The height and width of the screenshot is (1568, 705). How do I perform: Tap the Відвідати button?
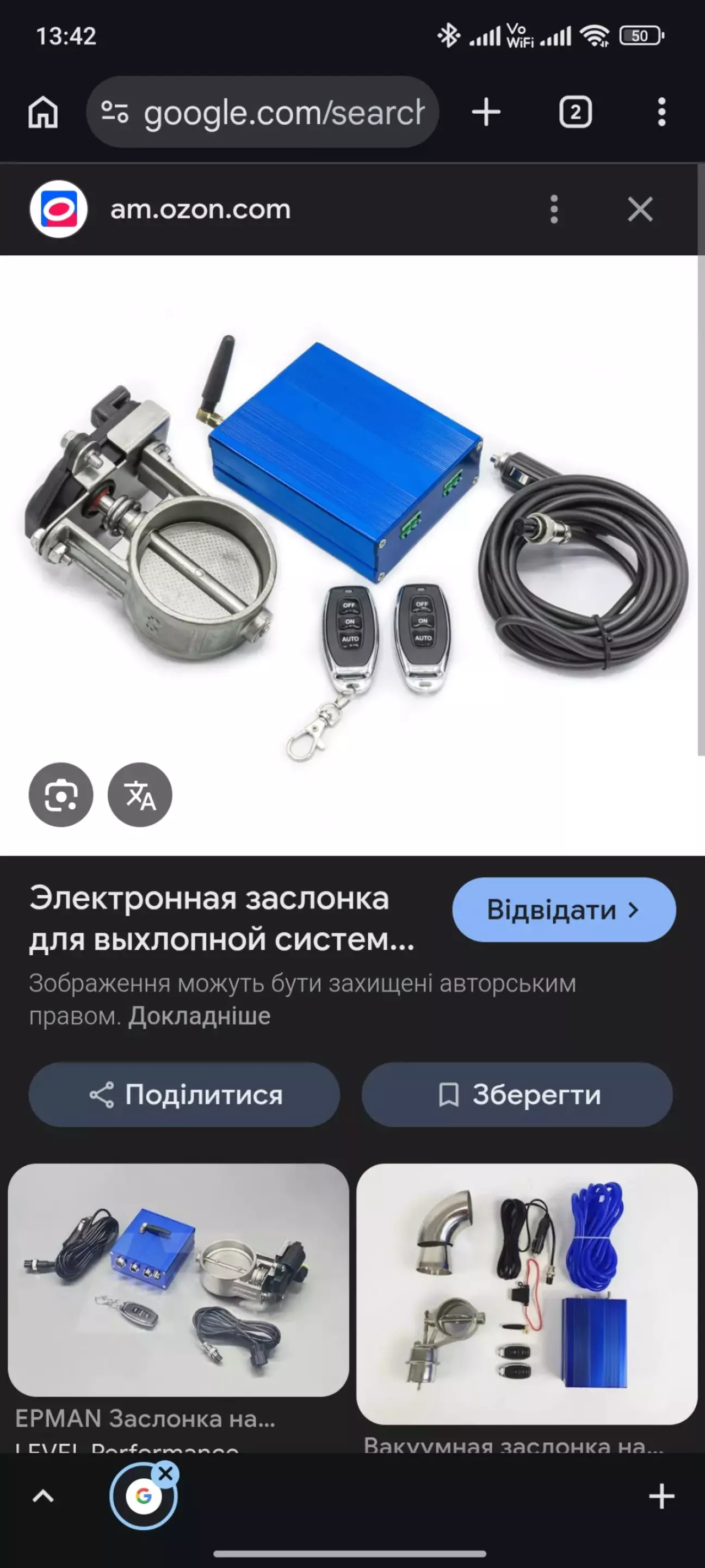[x=563, y=910]
